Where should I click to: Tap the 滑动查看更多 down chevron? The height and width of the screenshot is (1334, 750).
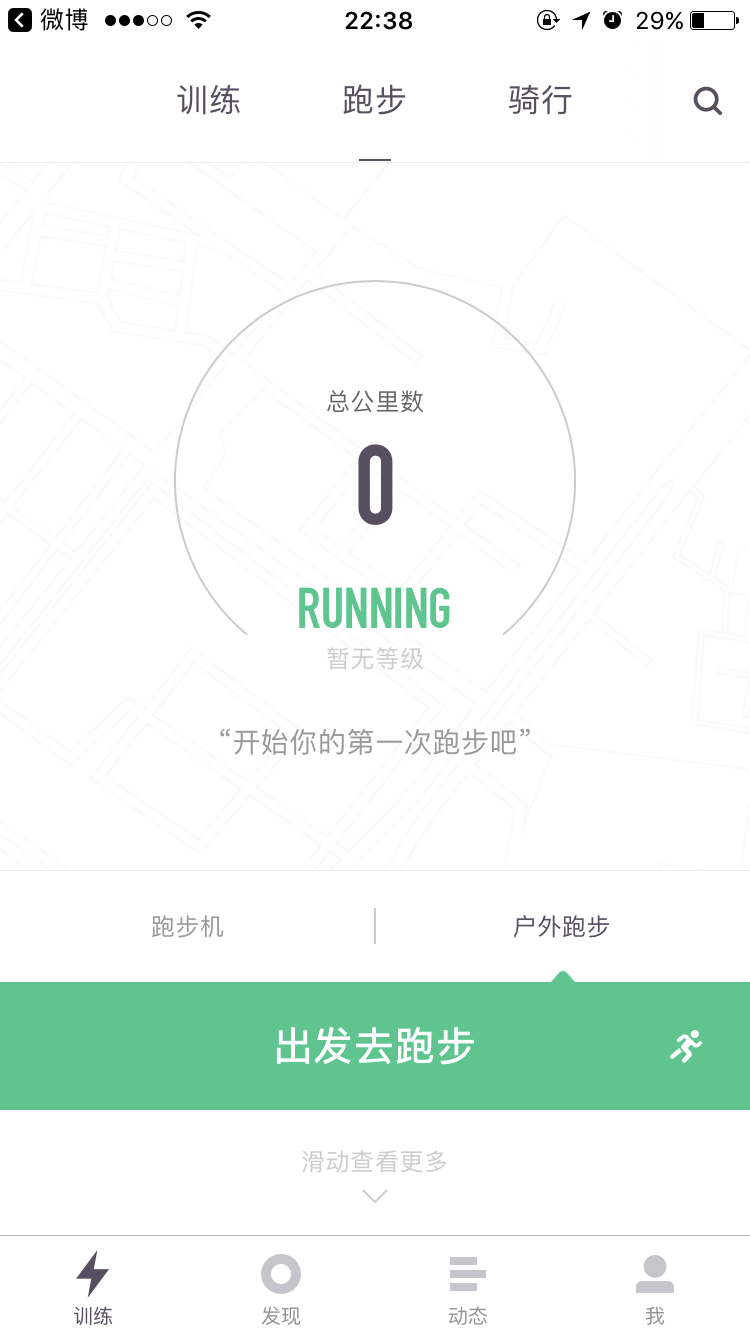375,1196
